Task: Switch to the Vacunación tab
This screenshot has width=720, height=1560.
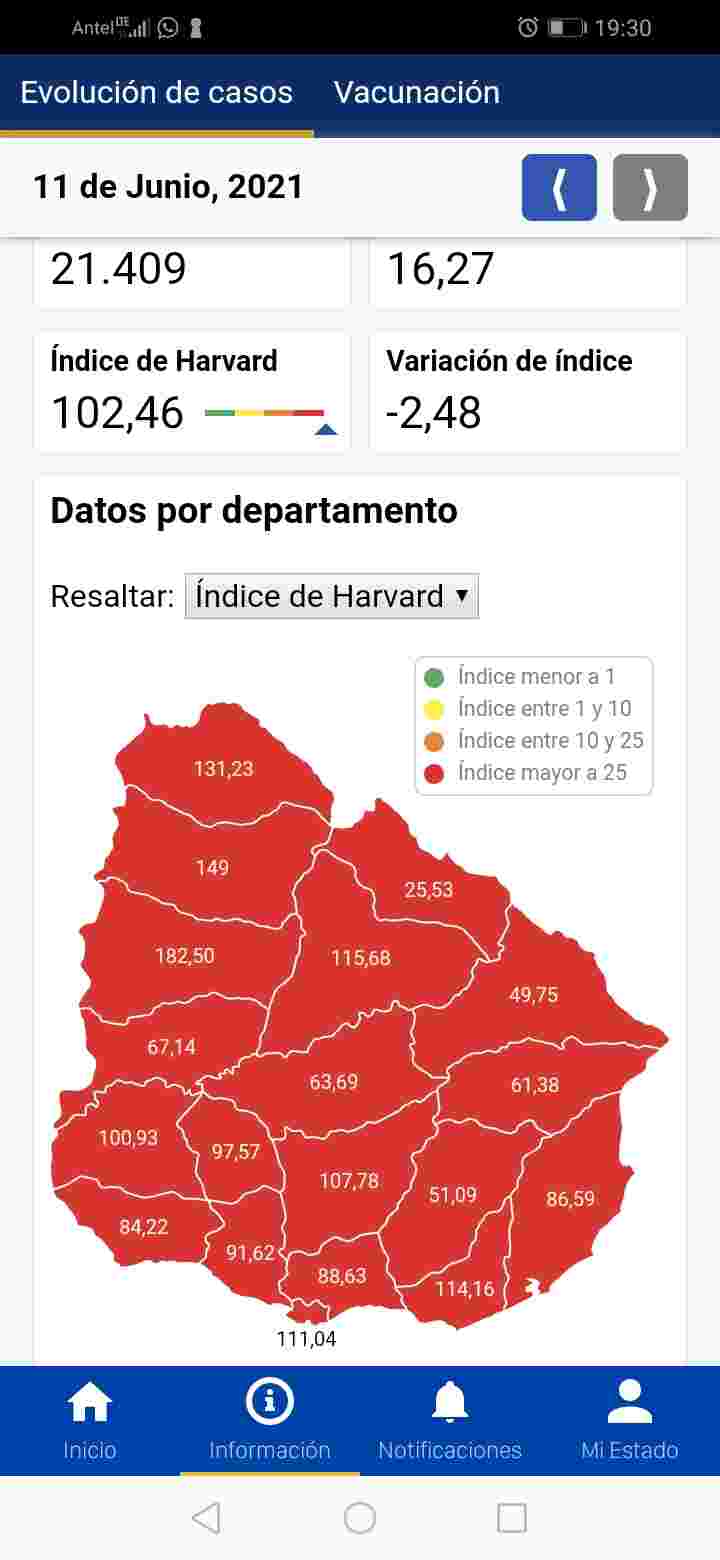Action: pyautogui.click(x=416, y=93)
